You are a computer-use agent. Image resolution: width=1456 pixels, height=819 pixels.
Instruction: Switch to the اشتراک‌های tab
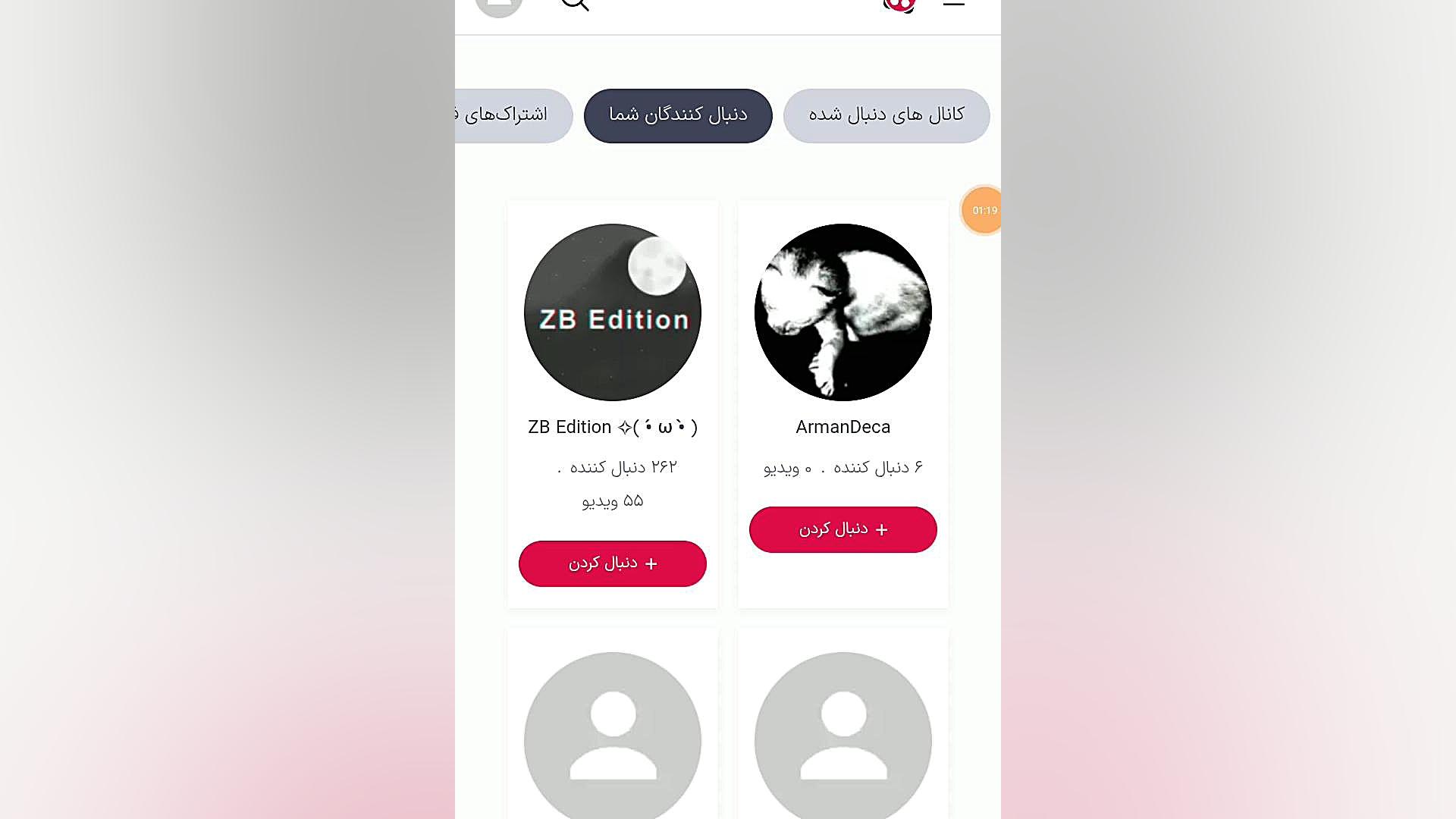pos(514,115)
